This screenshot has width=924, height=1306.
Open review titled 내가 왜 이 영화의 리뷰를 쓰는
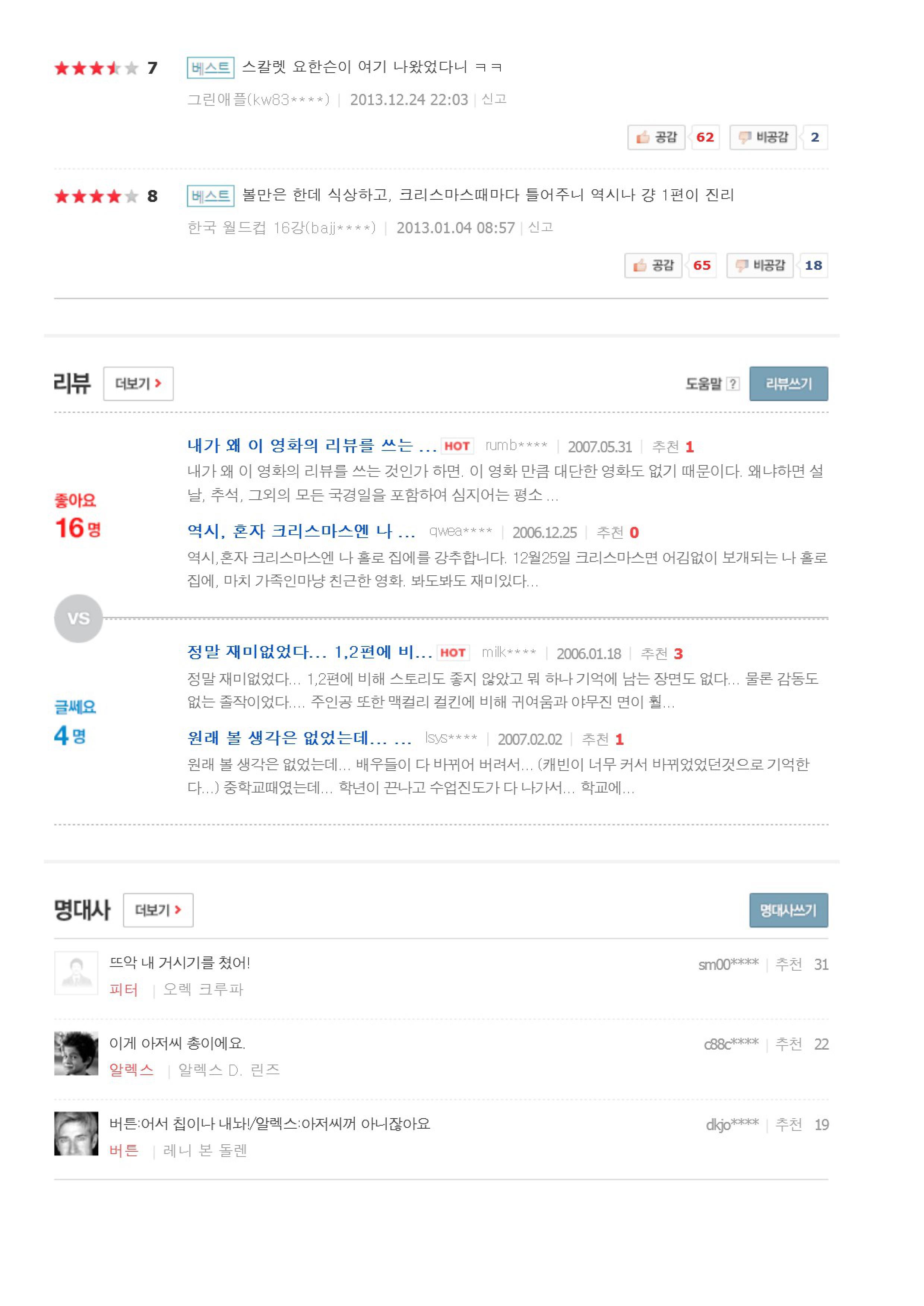[x=311, y=446]
